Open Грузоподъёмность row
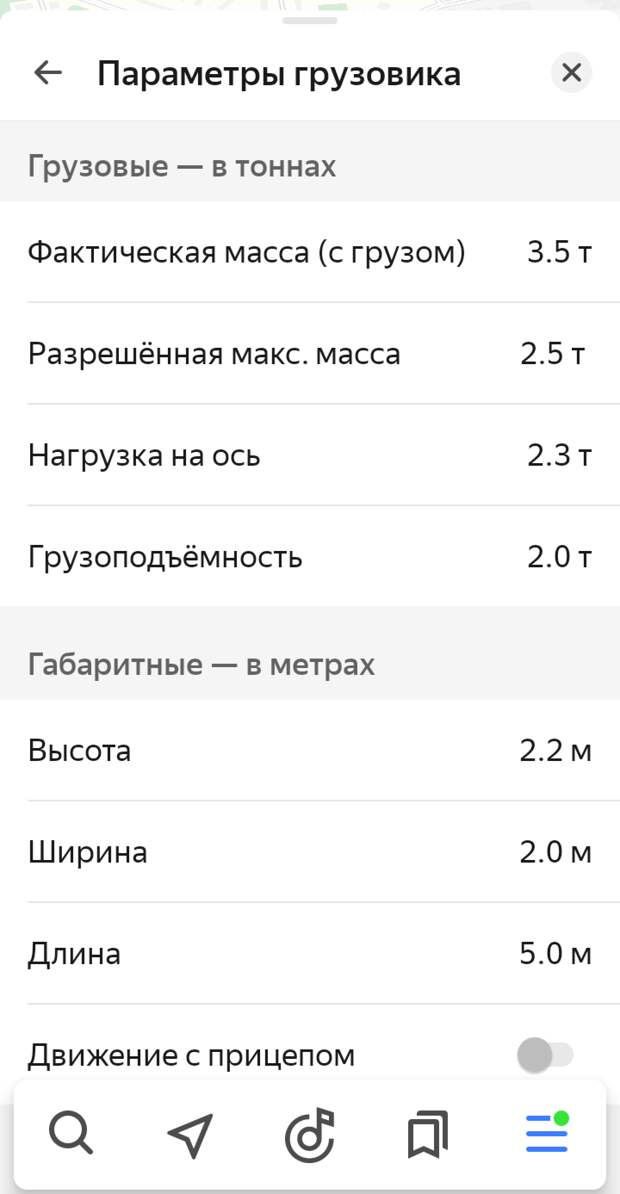620x1194 pixels. click(x=310, y=557)
